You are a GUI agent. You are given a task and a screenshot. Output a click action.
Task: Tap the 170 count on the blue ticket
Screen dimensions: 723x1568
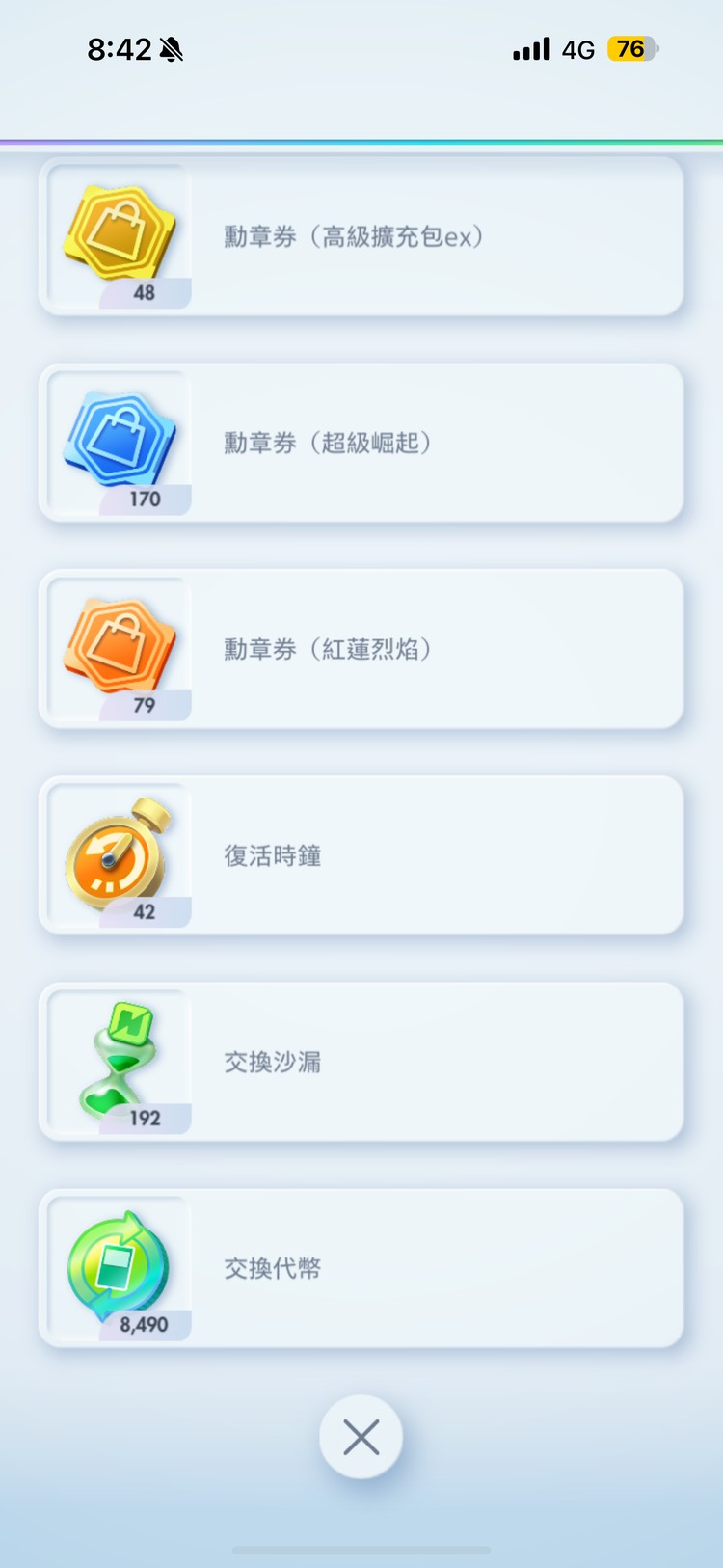pyautogui.click(x=145, y=500)
